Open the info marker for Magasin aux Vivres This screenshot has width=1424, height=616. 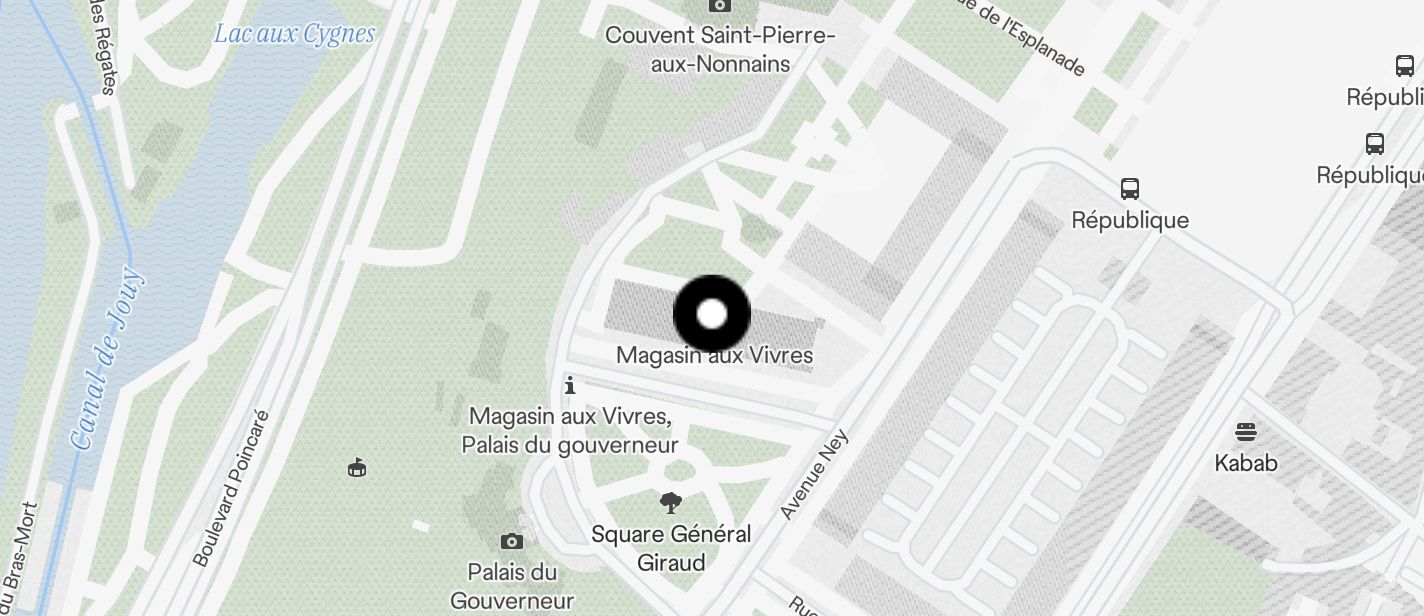(x=570, y=385)
